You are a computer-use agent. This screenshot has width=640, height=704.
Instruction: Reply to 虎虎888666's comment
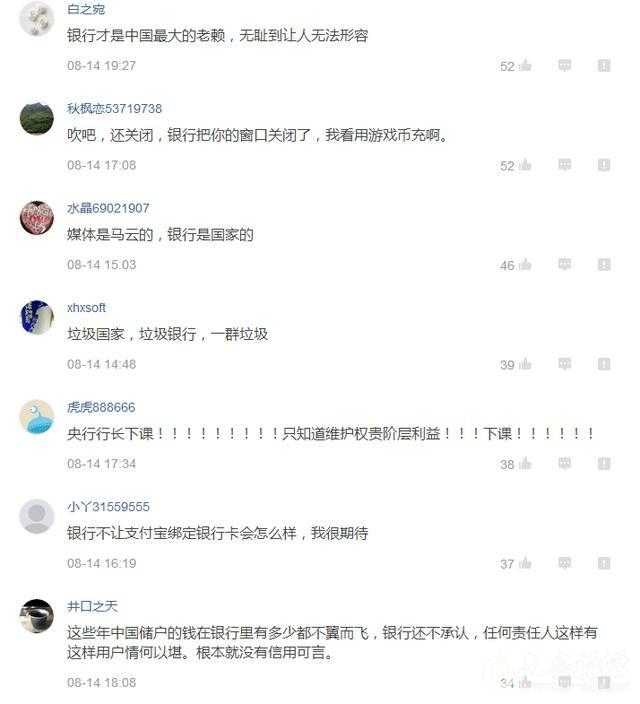pyautogui.click(x=565, y=464)
